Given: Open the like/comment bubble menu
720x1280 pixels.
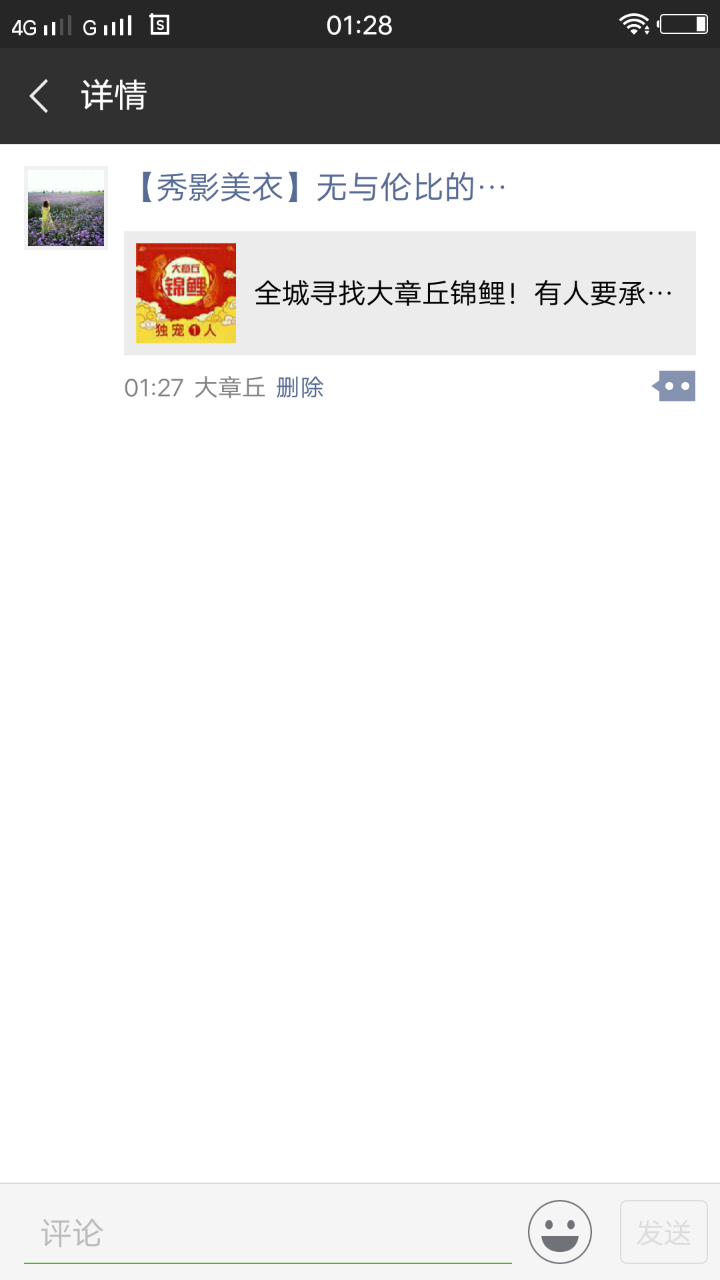Looking at the screenshot, I should click(x=675, y=386).
